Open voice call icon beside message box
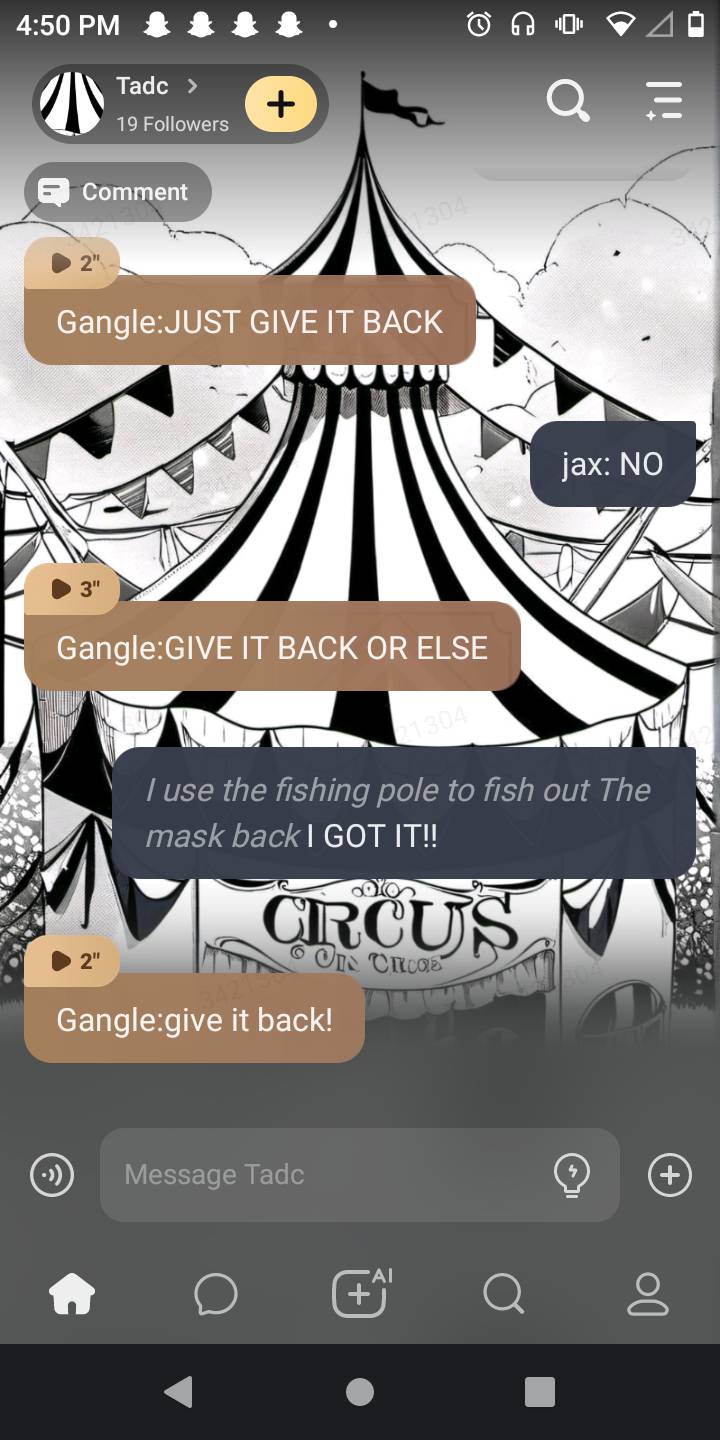Screen dimensions: 720x1440 tap(52, 1174)
